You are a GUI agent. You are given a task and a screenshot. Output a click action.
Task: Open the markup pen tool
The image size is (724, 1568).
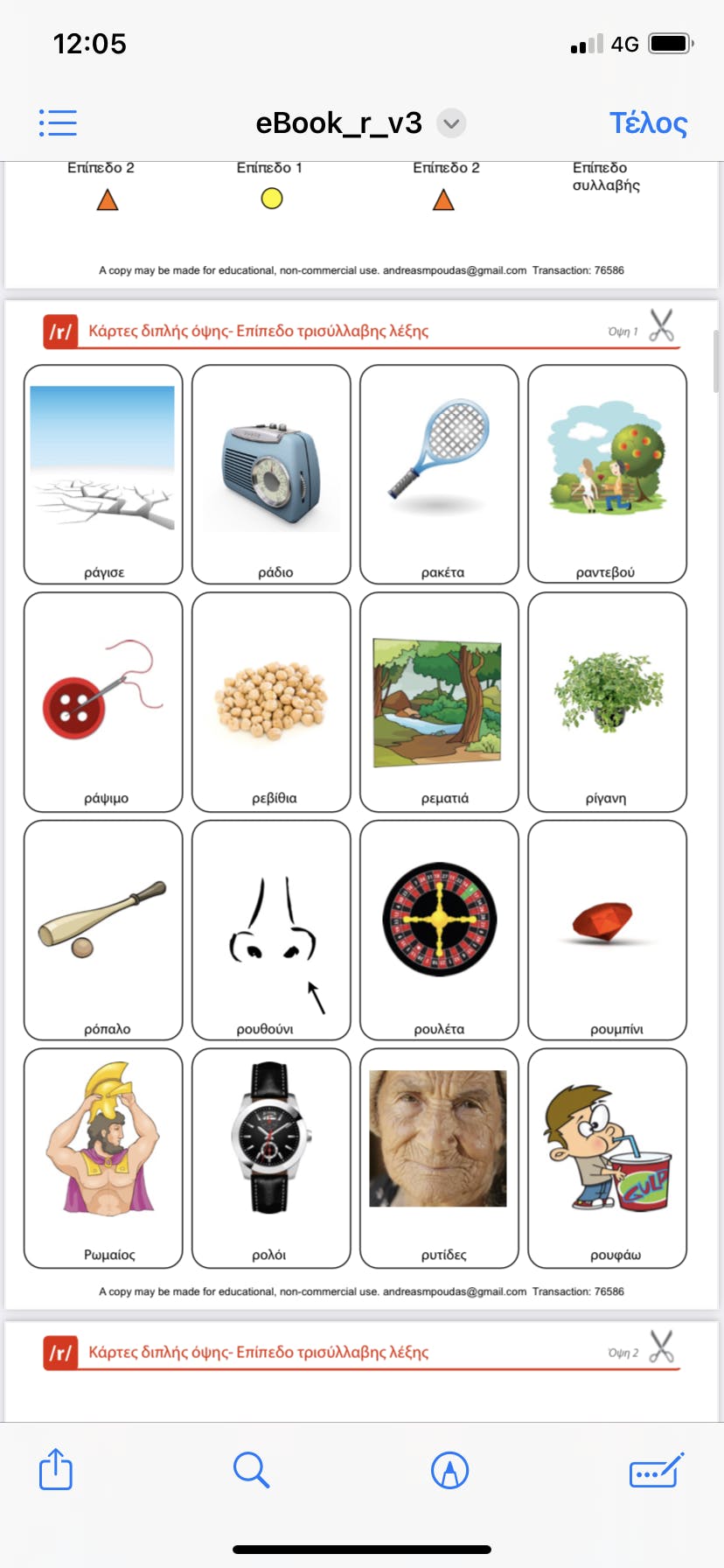449,1470
